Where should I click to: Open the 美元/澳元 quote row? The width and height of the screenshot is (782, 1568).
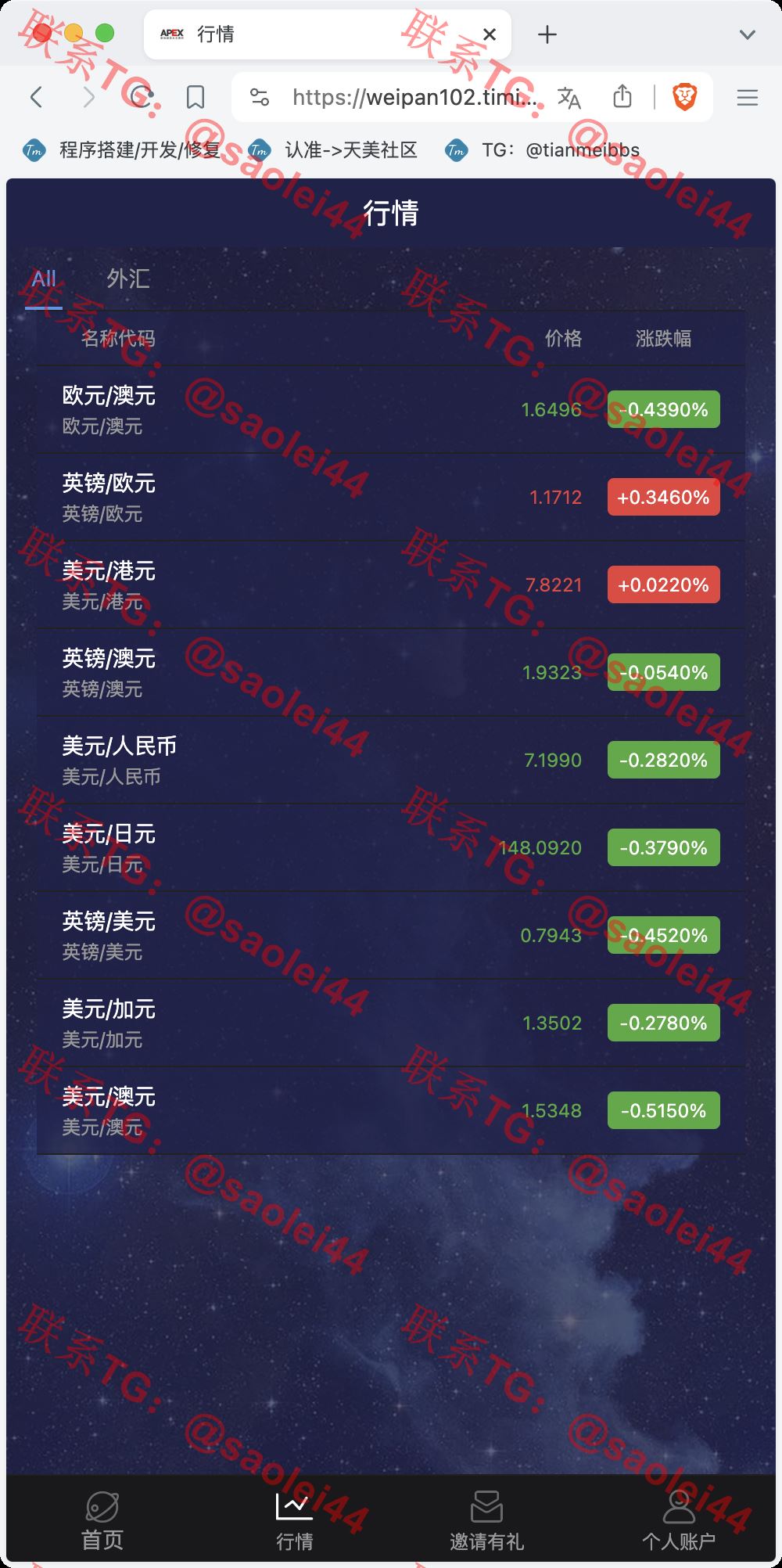(x=391, y=1111)
